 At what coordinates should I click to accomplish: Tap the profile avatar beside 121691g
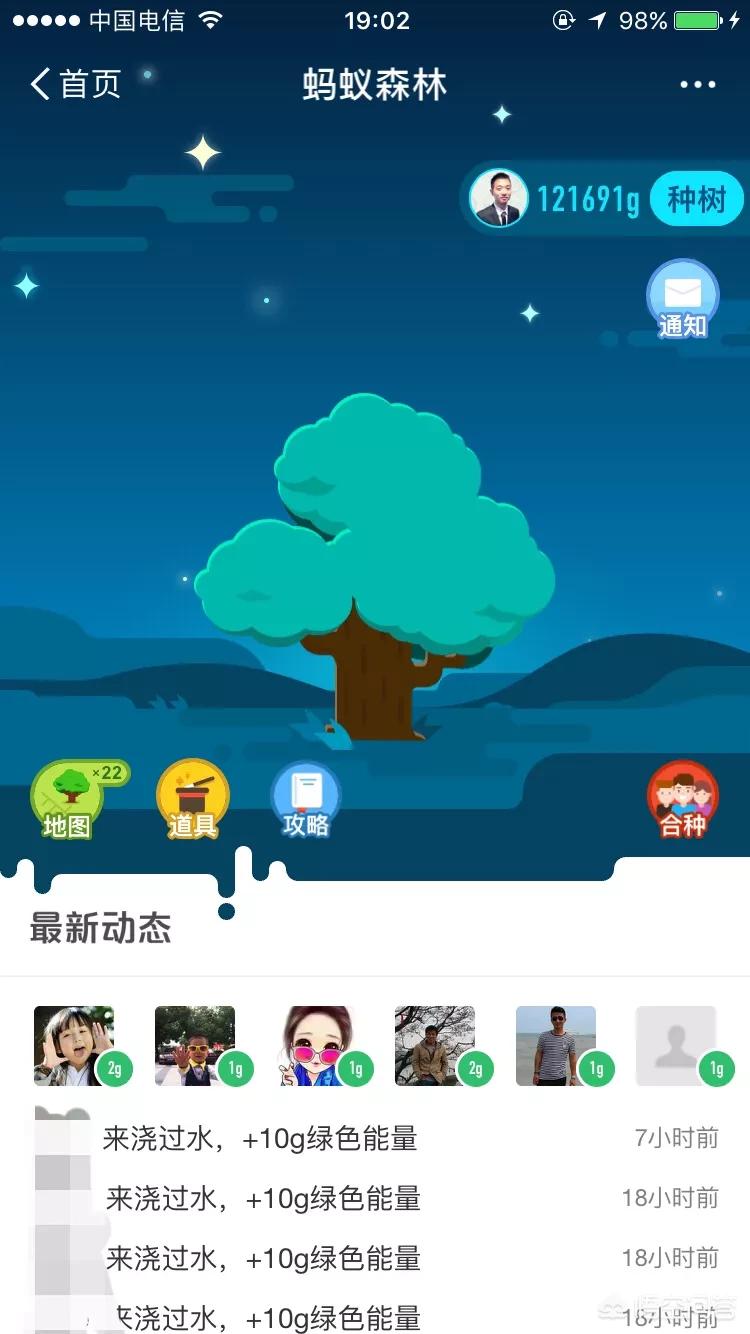point(498,198)
